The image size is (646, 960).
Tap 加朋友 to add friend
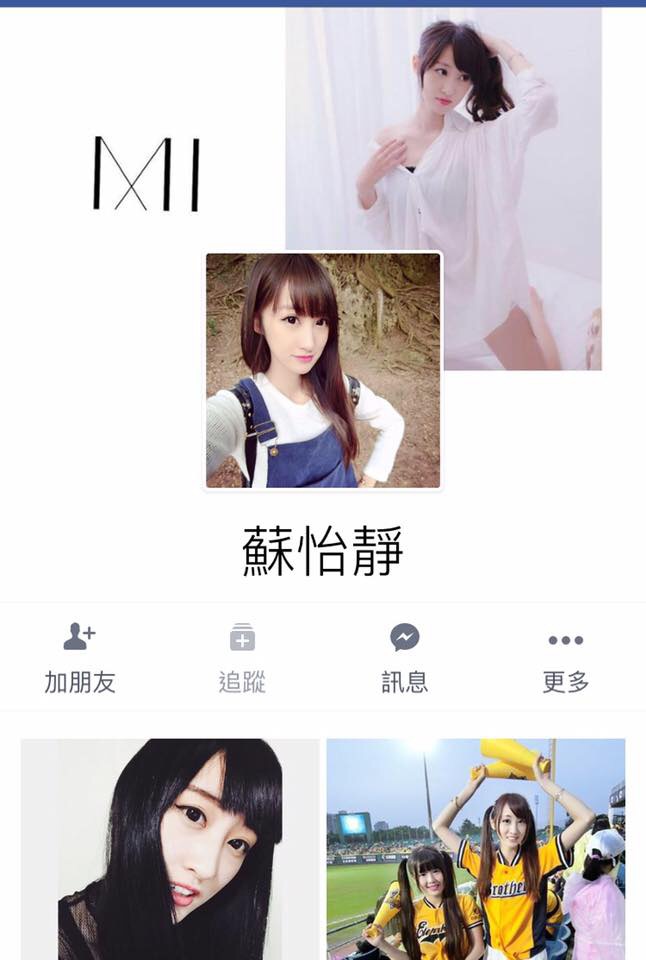(80, 657)
